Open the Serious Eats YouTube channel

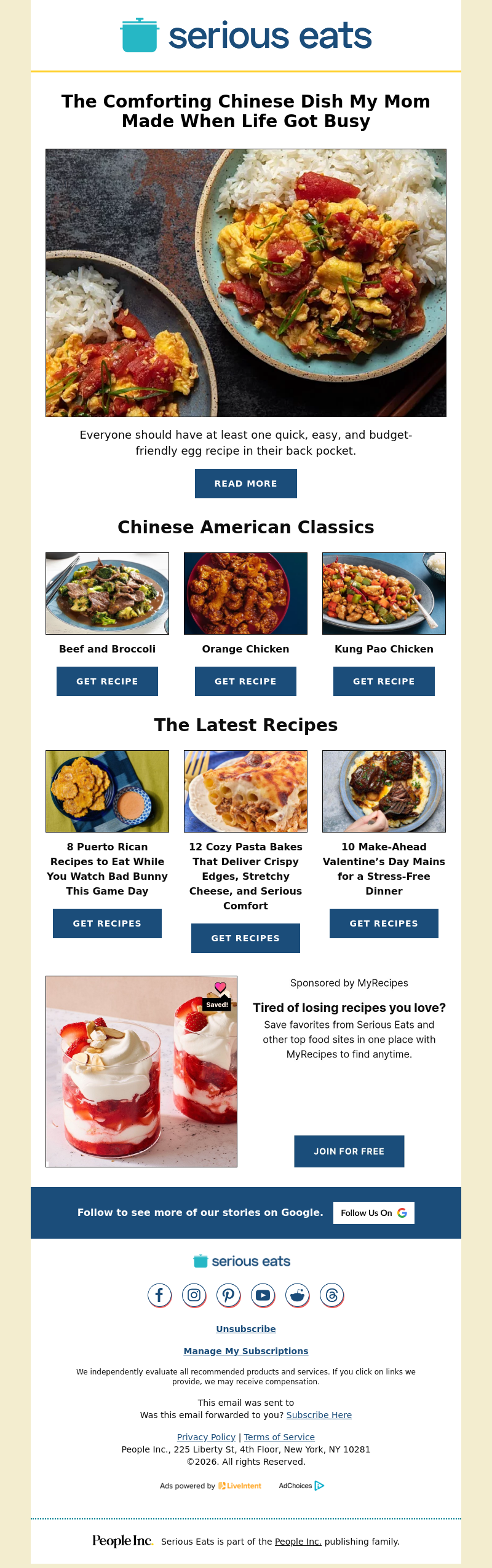click(263, 1295)
